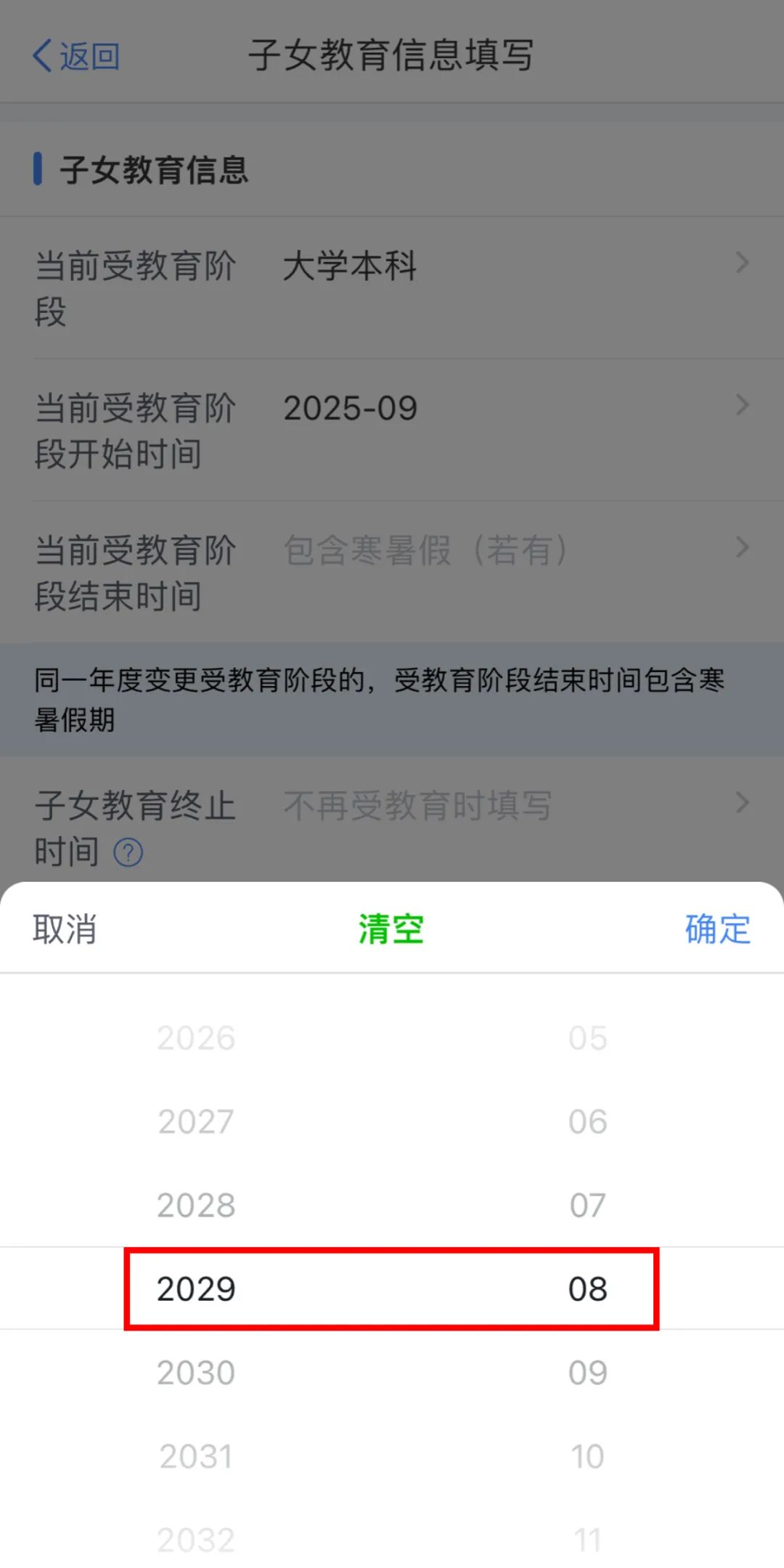
Task: Select year 2031 in the picker
Action: click(x=196, y=1456)
